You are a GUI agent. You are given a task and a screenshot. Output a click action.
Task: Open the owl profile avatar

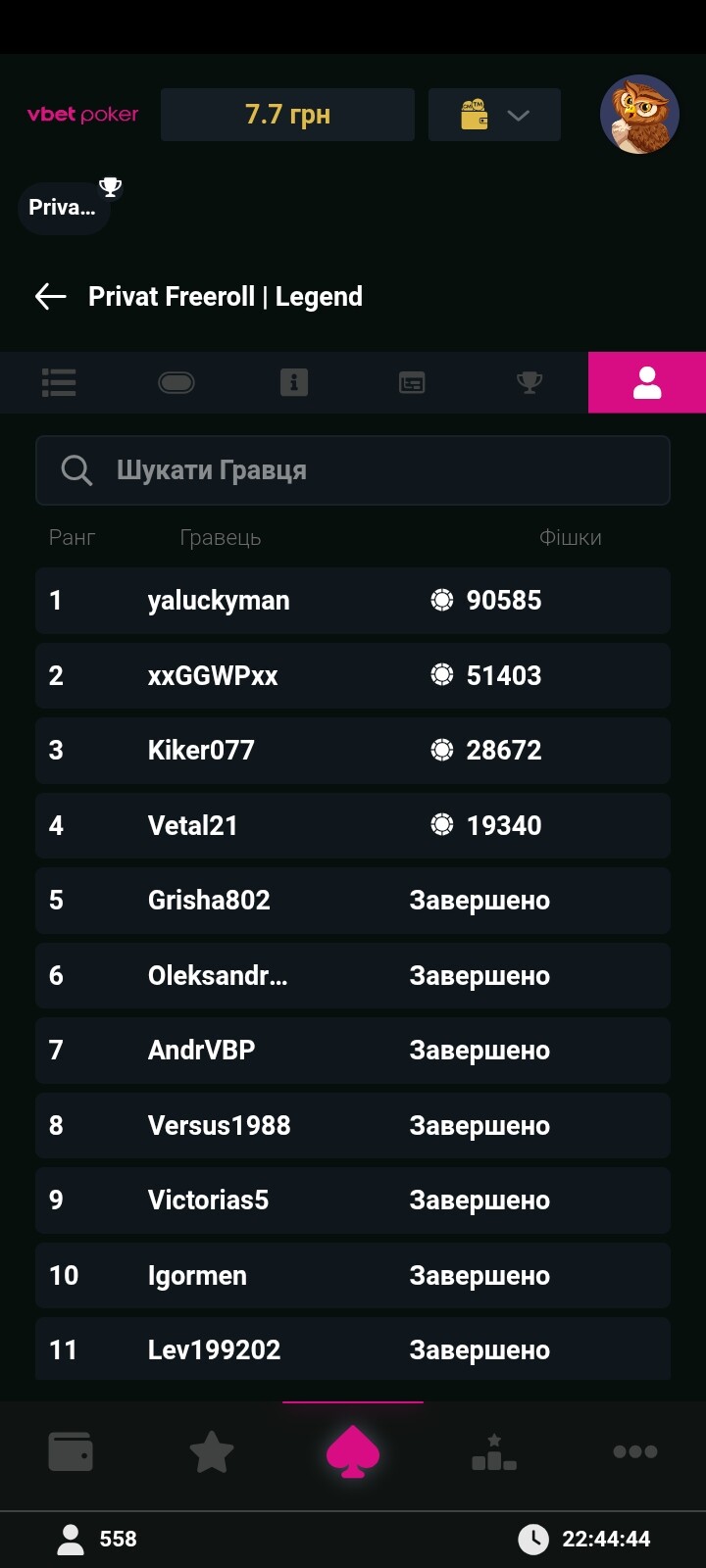(x=639, y=115)
